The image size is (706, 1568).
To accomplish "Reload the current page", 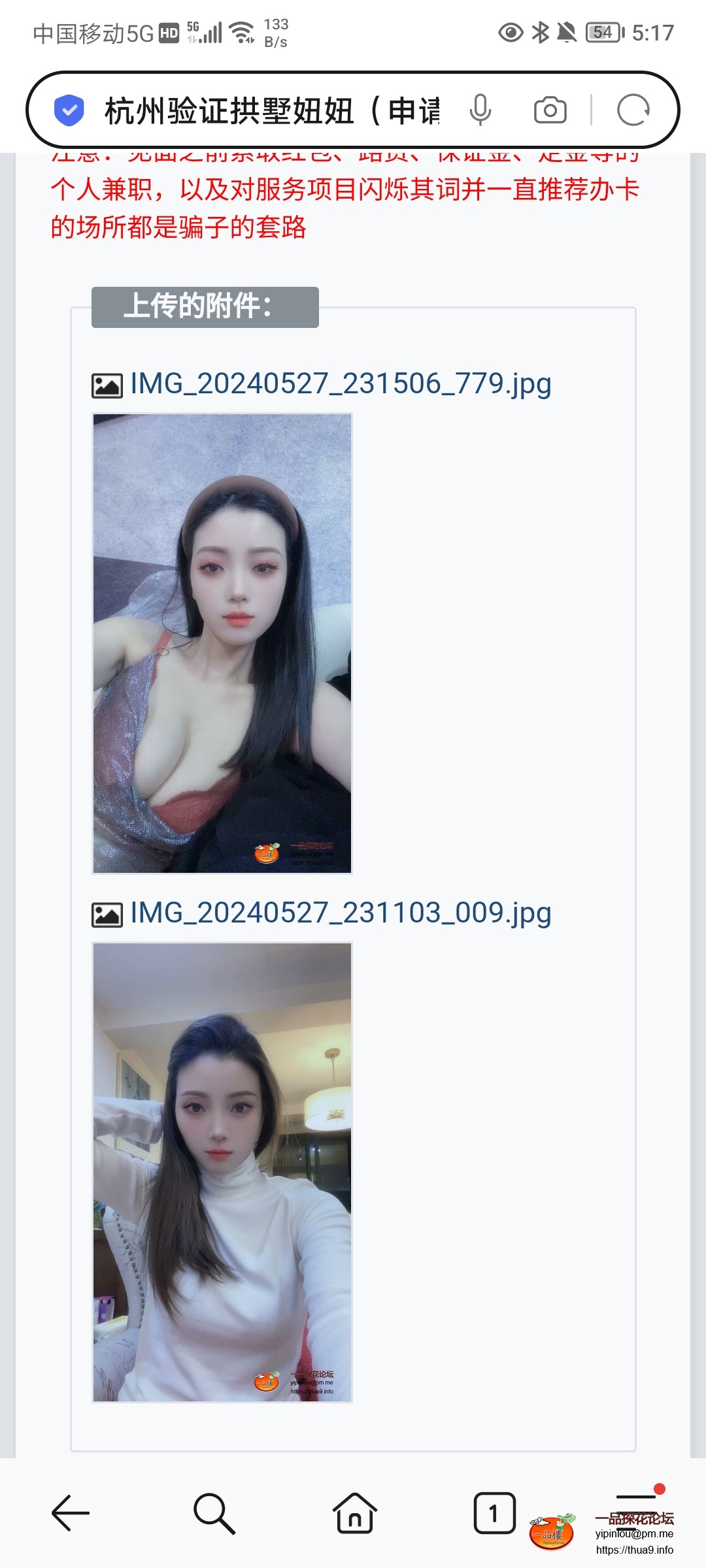I will coord(633,110).
